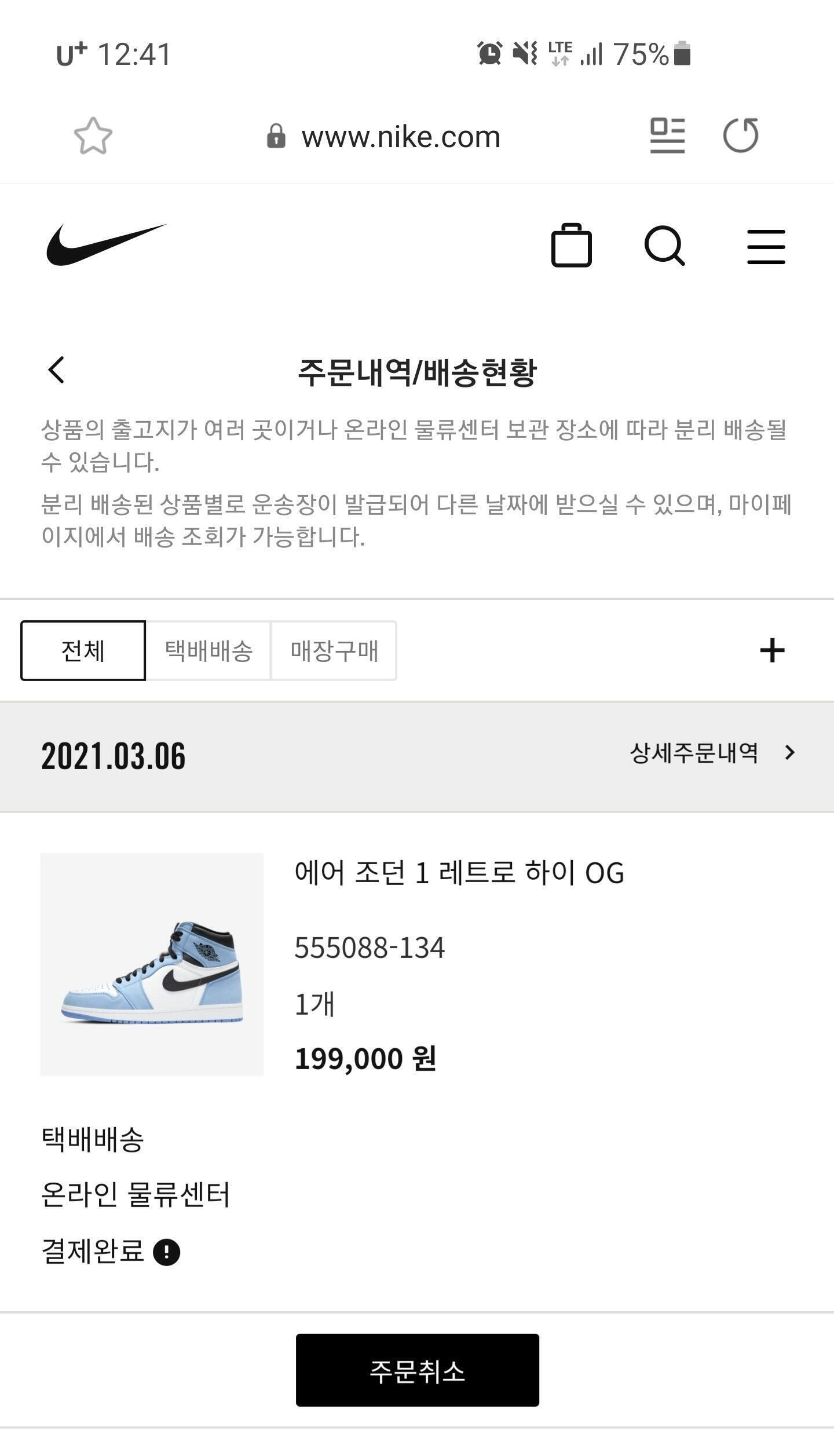Image resolution: width=834 pixels, height=1456 pixels.
Task: Open the search magnifier
Action: pyautogui.click(x=664, y=246)
